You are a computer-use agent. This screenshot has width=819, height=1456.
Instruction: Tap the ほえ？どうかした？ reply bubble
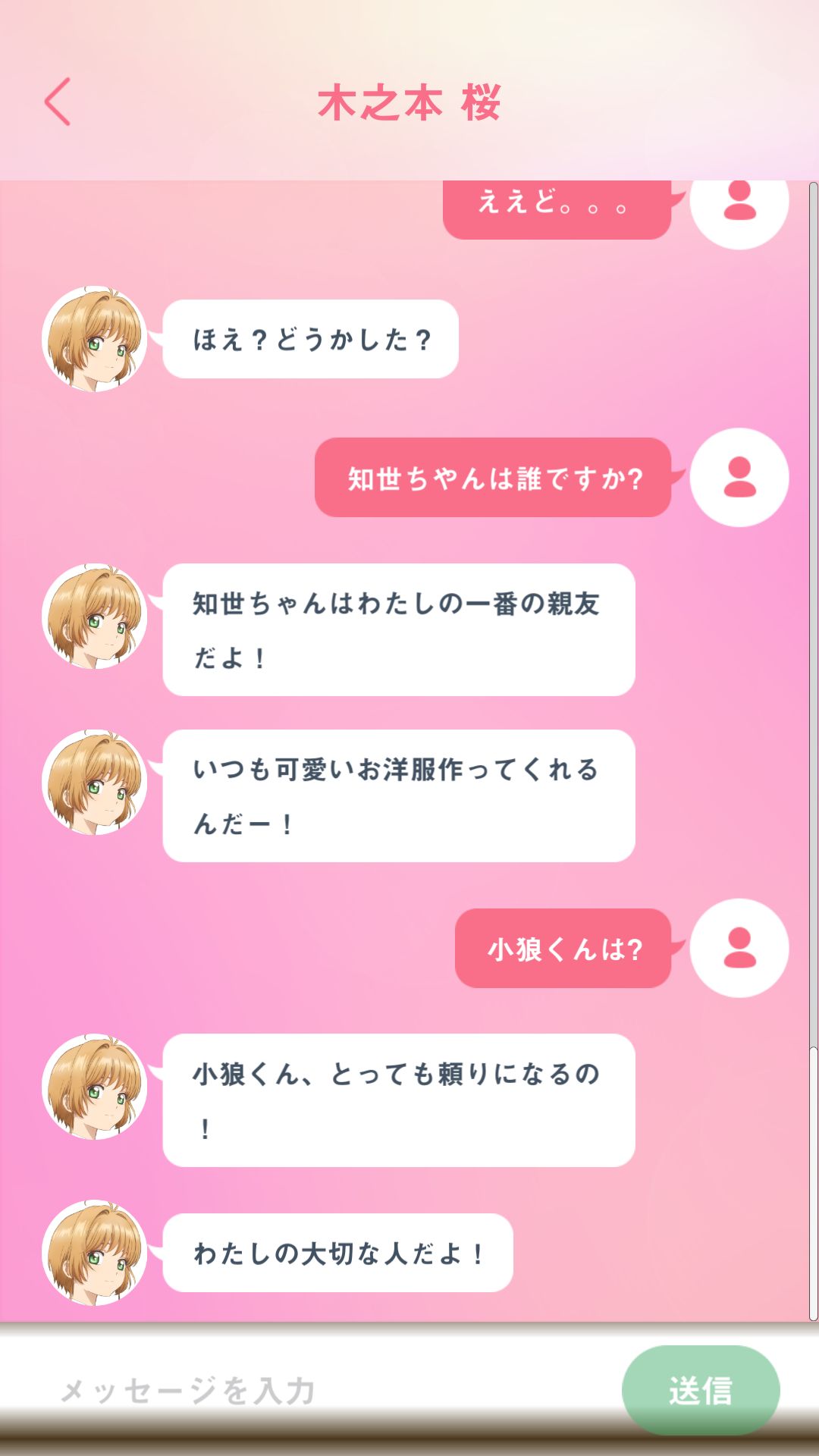[310, 339]
